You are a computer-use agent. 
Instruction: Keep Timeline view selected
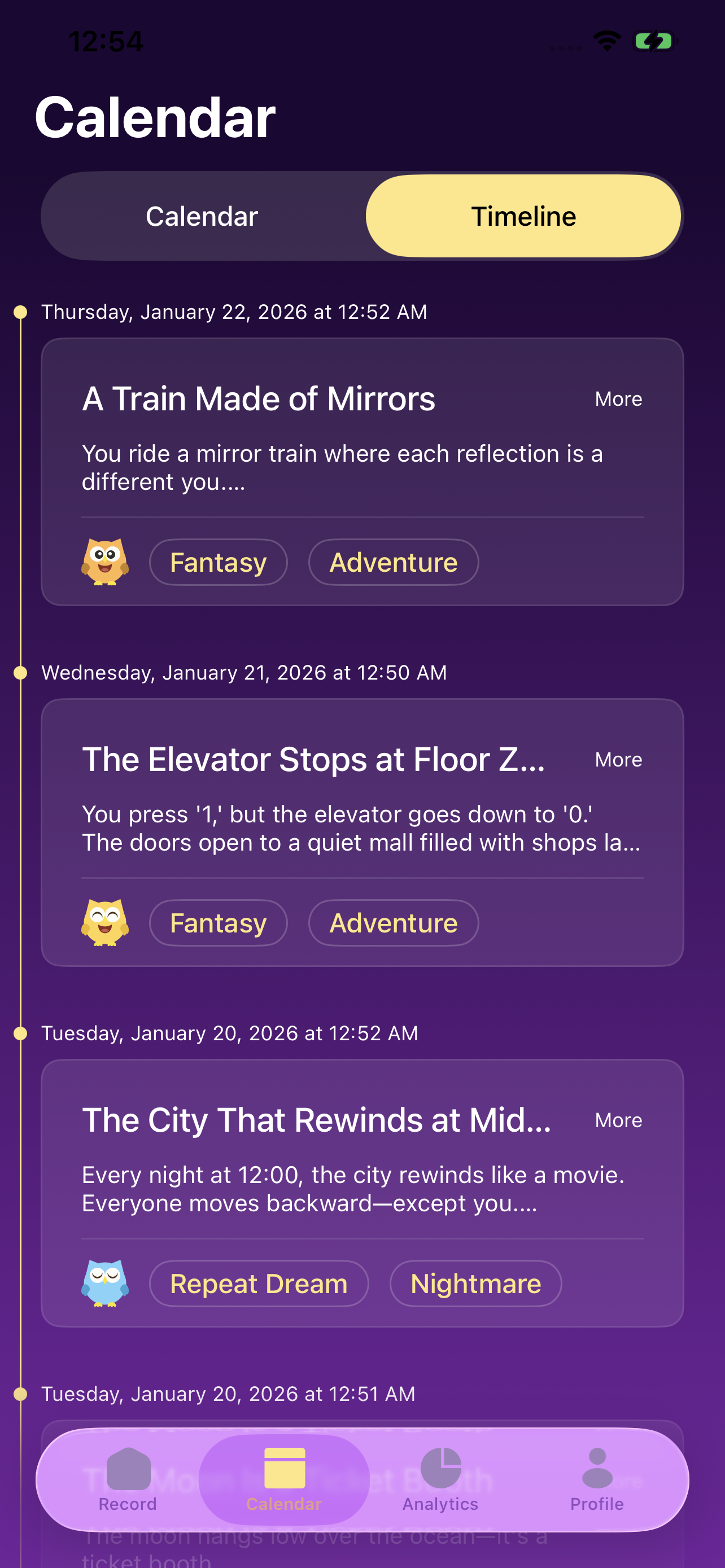pos(523,216)
